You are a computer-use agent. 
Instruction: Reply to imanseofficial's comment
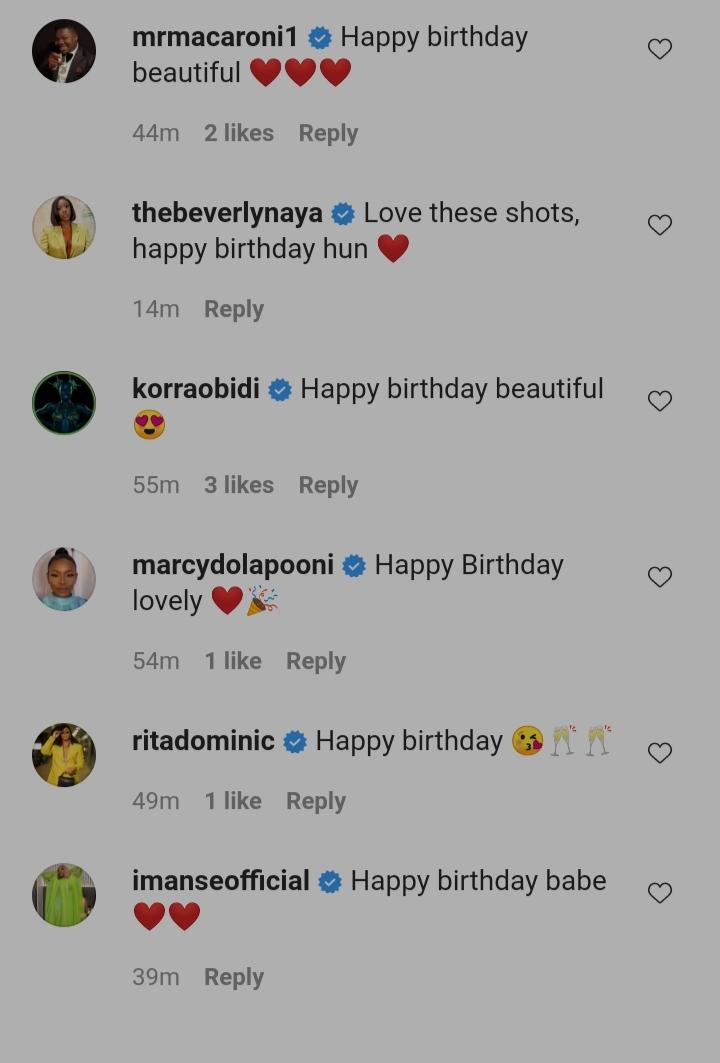click(x=234, y=977)
